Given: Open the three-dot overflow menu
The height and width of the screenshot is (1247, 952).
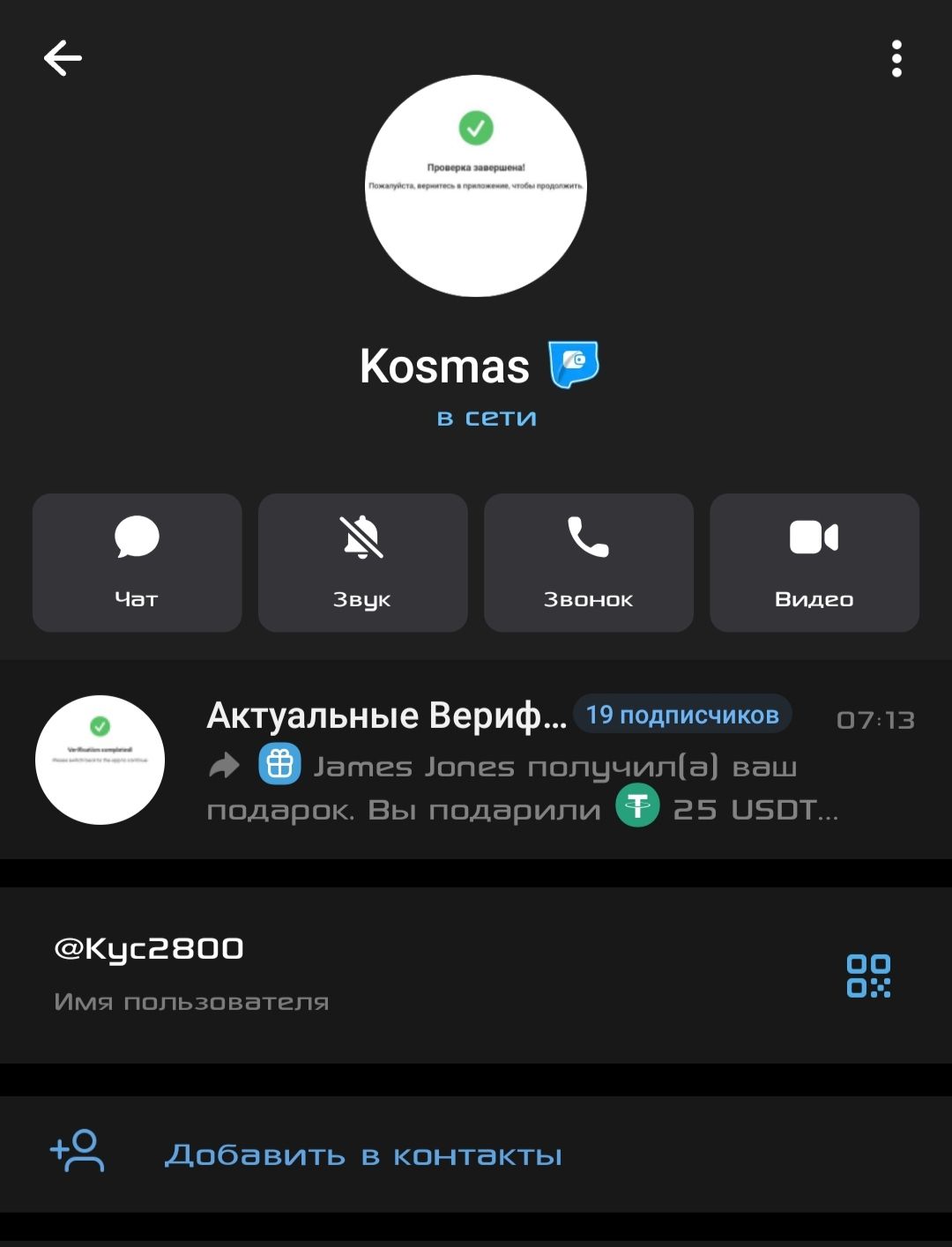Looking at the screenshot, I should (x=896, y=58).
